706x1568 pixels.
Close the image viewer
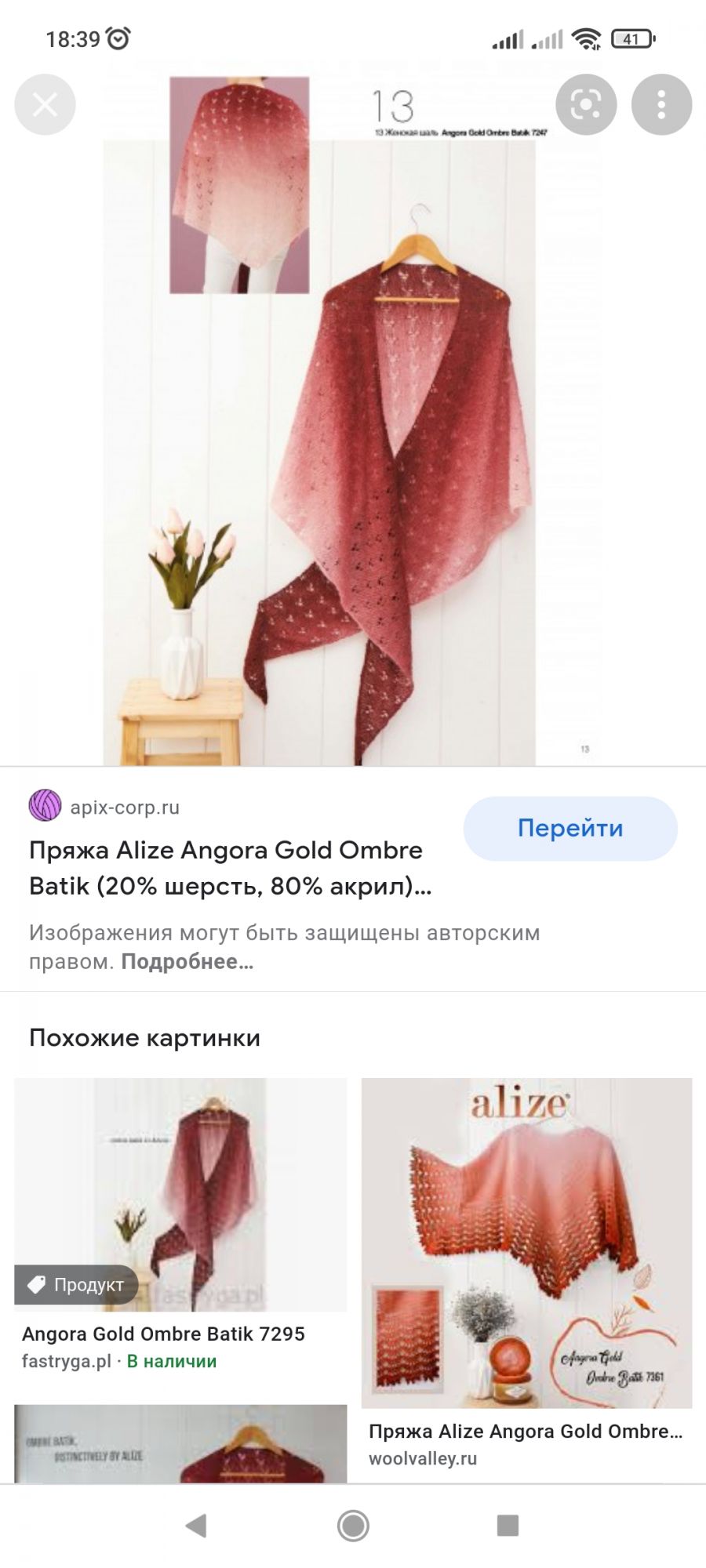[x=45, y=104]
